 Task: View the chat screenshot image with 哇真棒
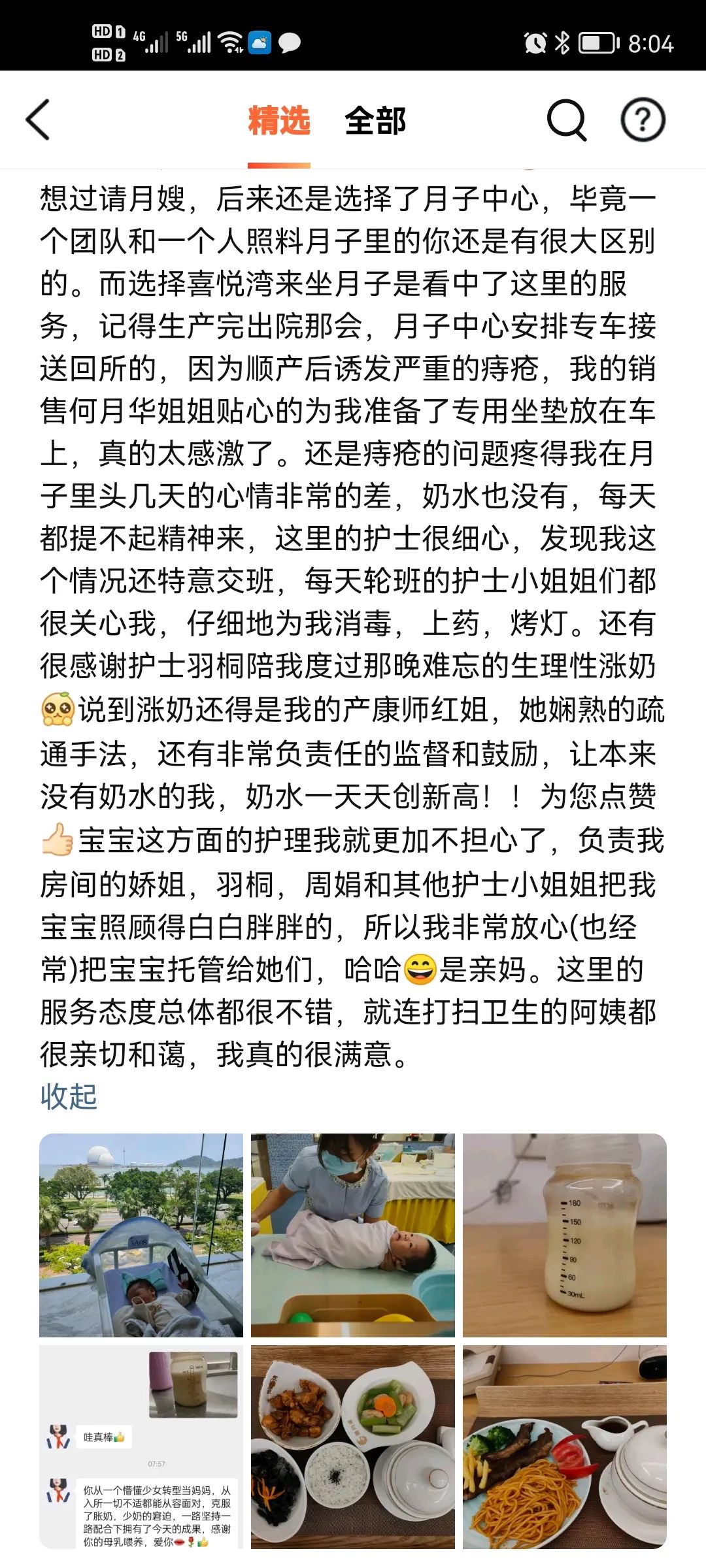click(x=141, y=1446)
